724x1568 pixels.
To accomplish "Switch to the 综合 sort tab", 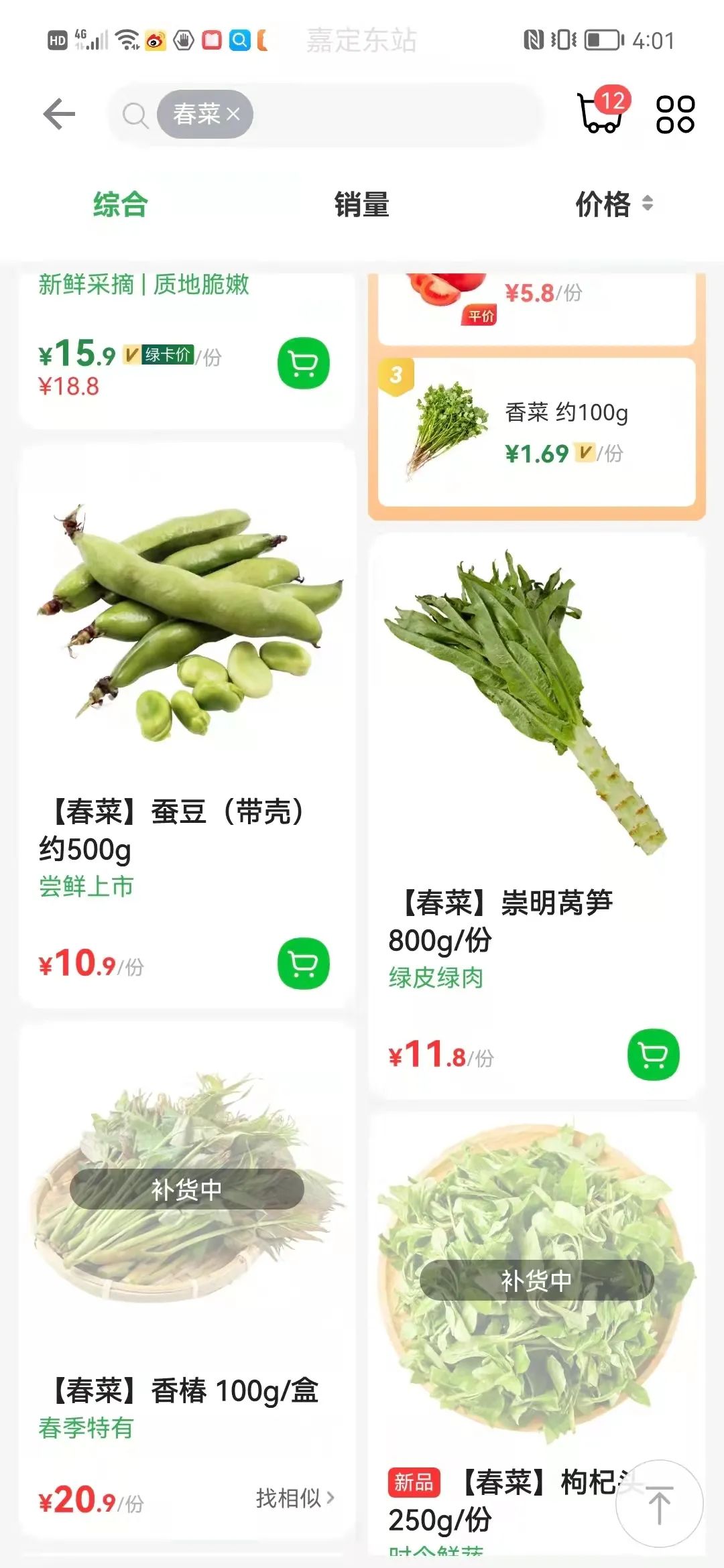I will point(120,204).
